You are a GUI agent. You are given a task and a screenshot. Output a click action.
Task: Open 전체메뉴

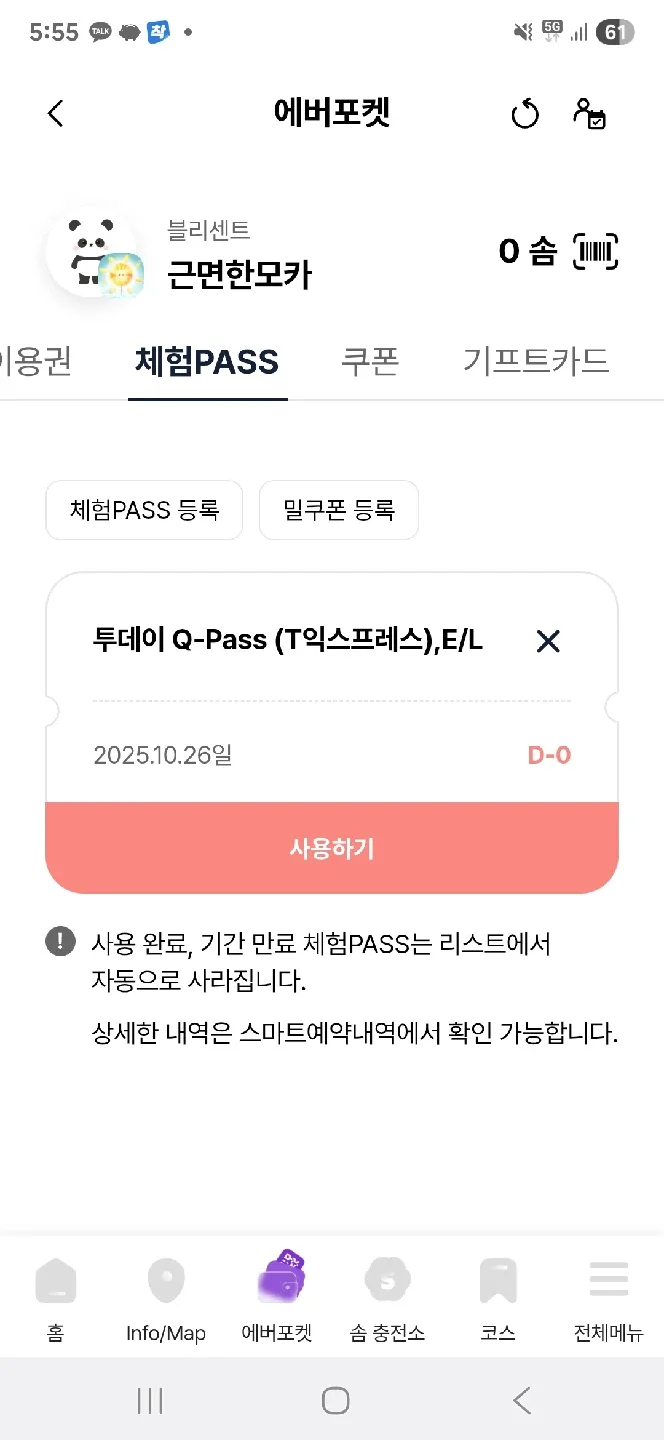click(608, 1300)
